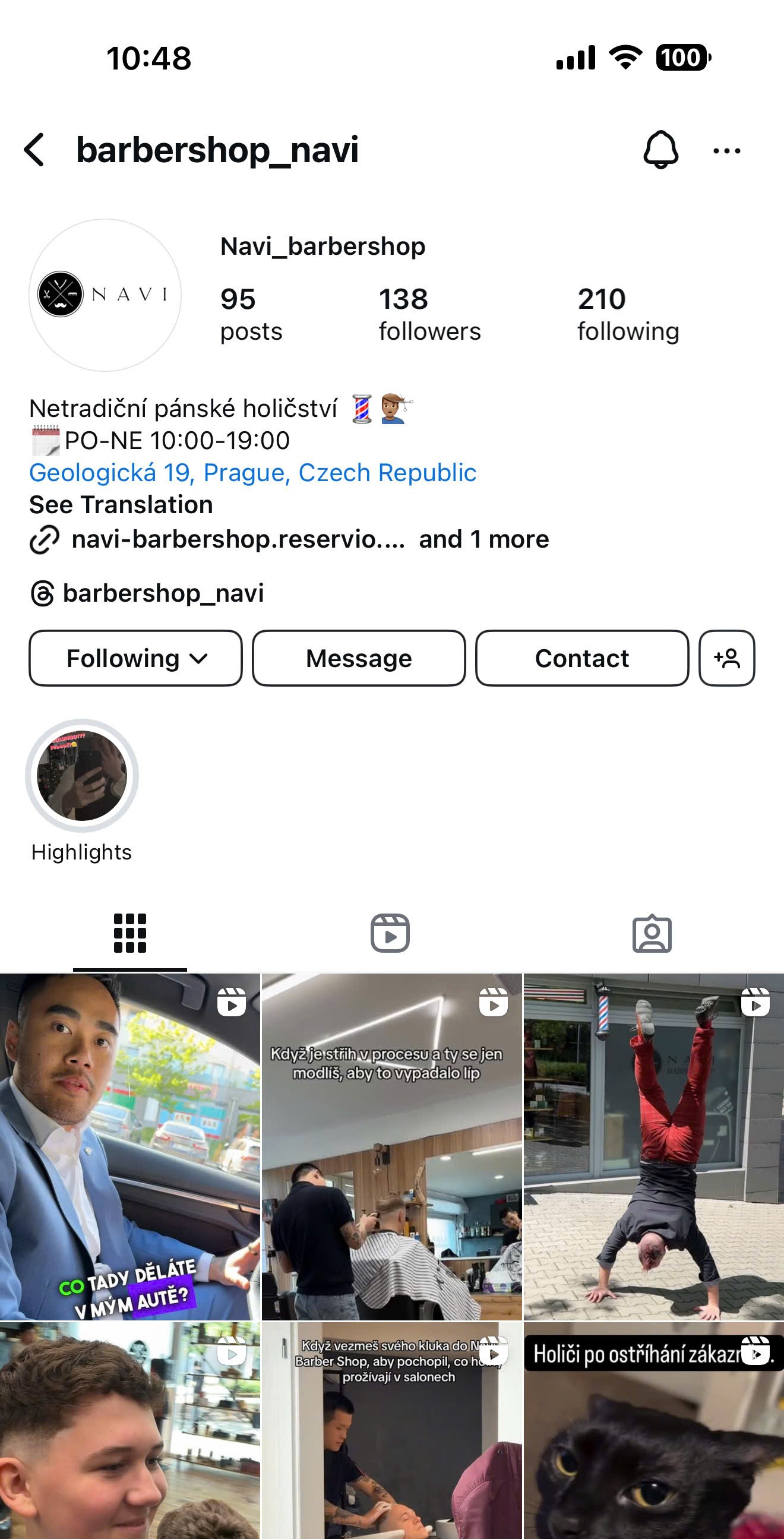
Task: Open the three-dot overflow menu
Action: tap(726, 150)
